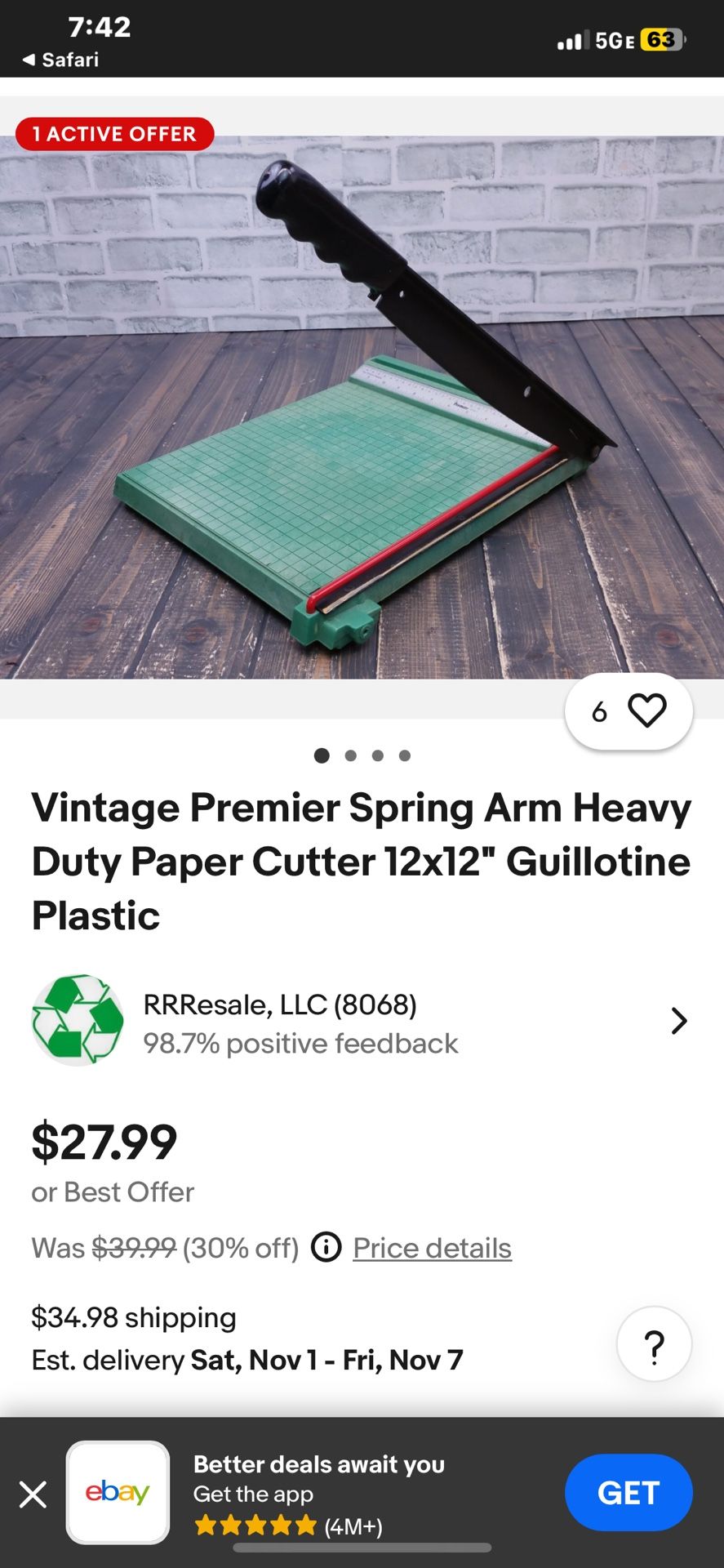Go back to Safari
724x1568 pixels.
(x=60, y=60)
